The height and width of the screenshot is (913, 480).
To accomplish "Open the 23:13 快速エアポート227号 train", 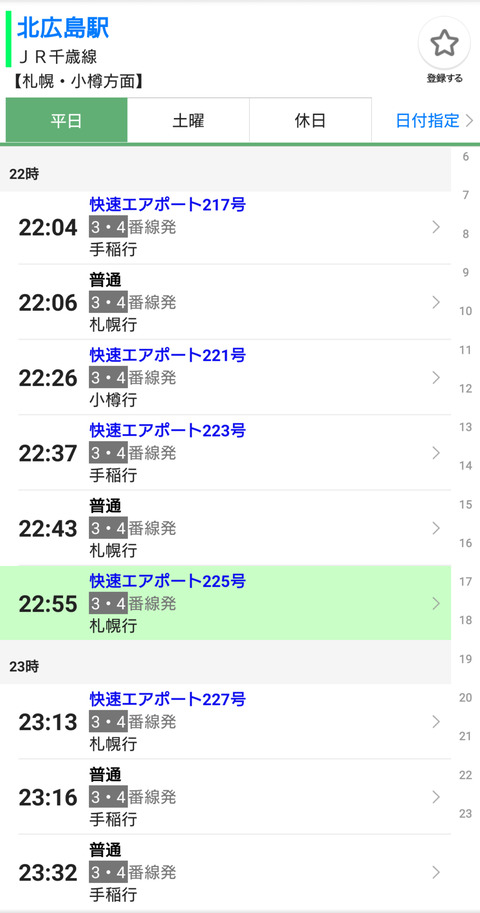I will point(225,721).
